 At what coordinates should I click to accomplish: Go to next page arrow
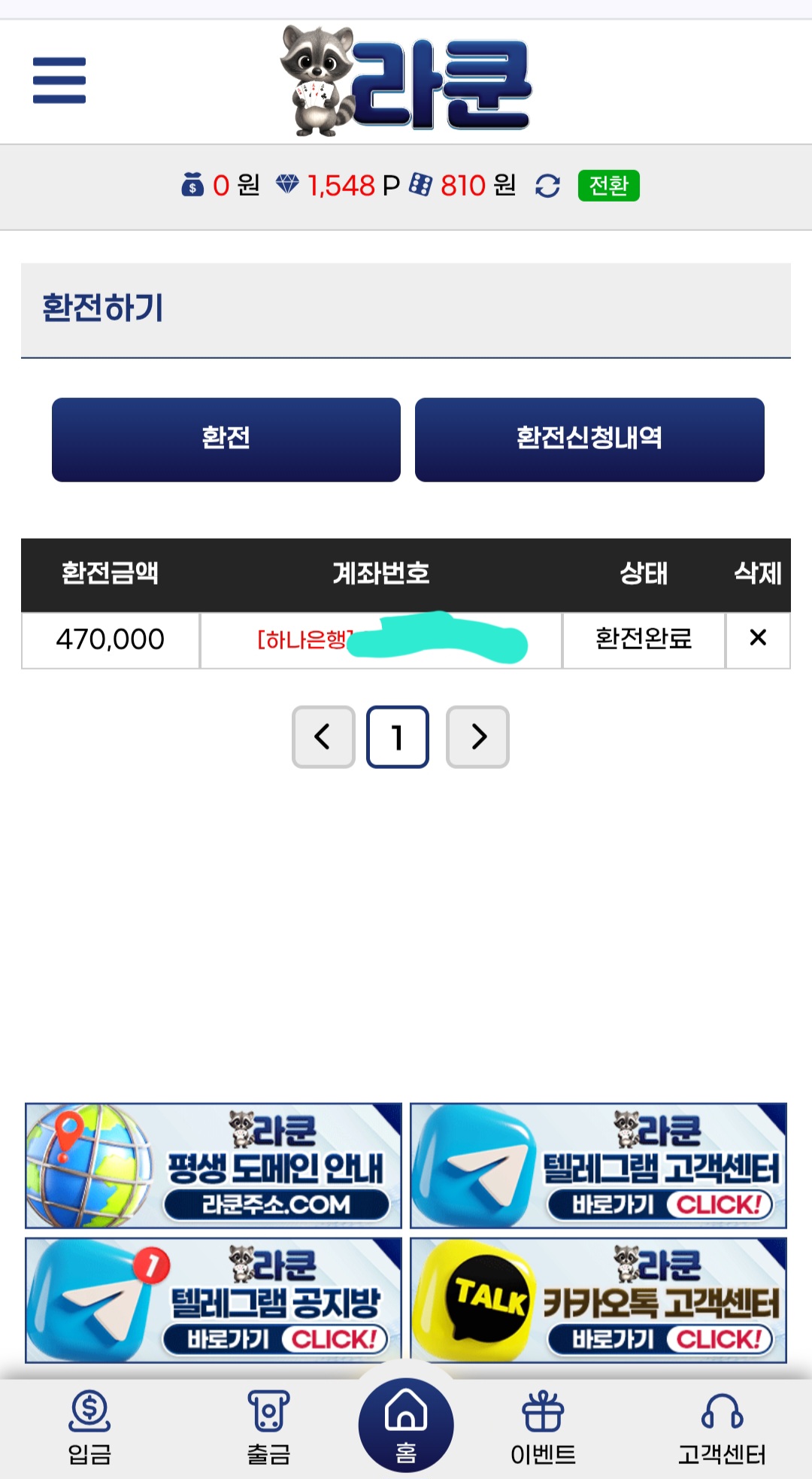pyautogui.click(x=477, y=736)
